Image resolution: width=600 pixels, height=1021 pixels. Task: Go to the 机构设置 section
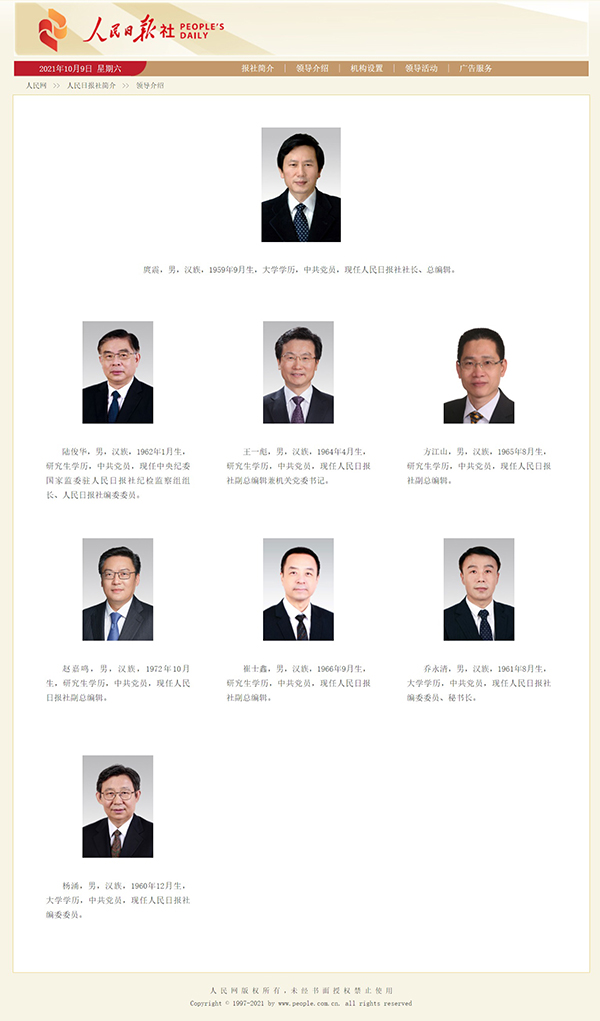point(366,68)
